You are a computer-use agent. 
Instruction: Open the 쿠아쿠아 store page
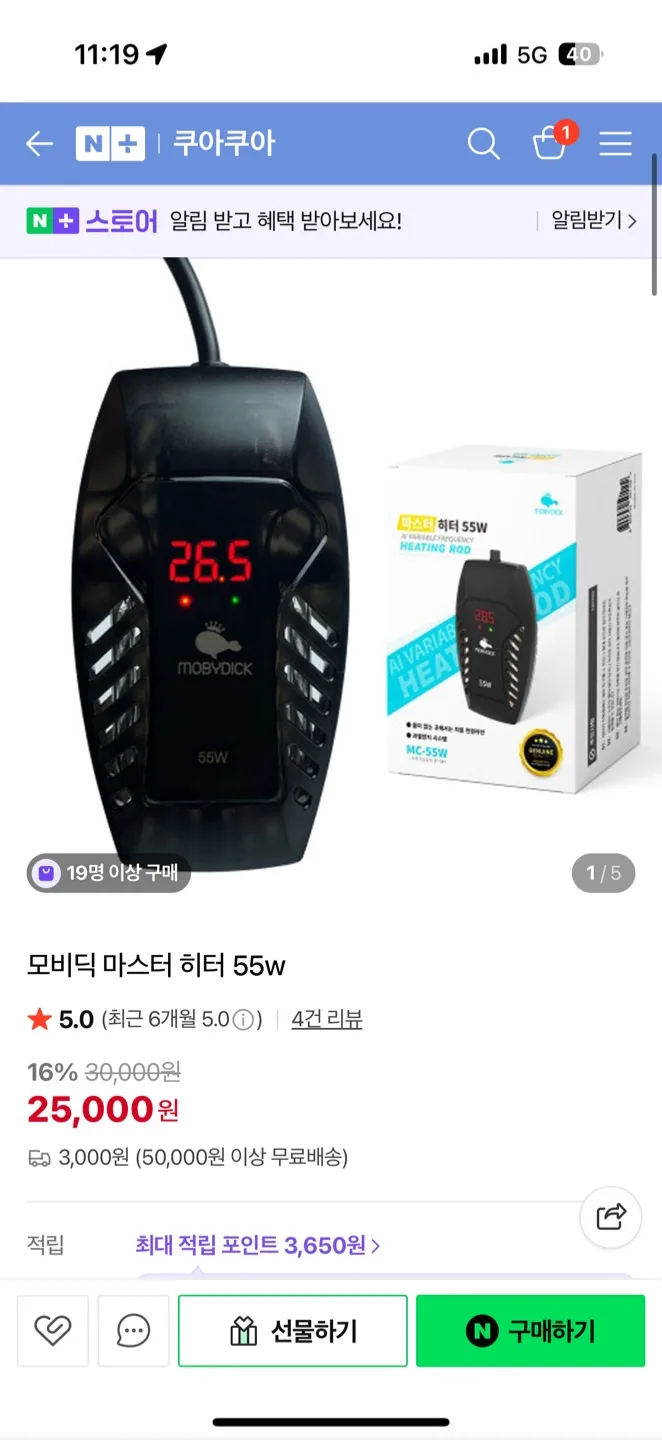224,143
